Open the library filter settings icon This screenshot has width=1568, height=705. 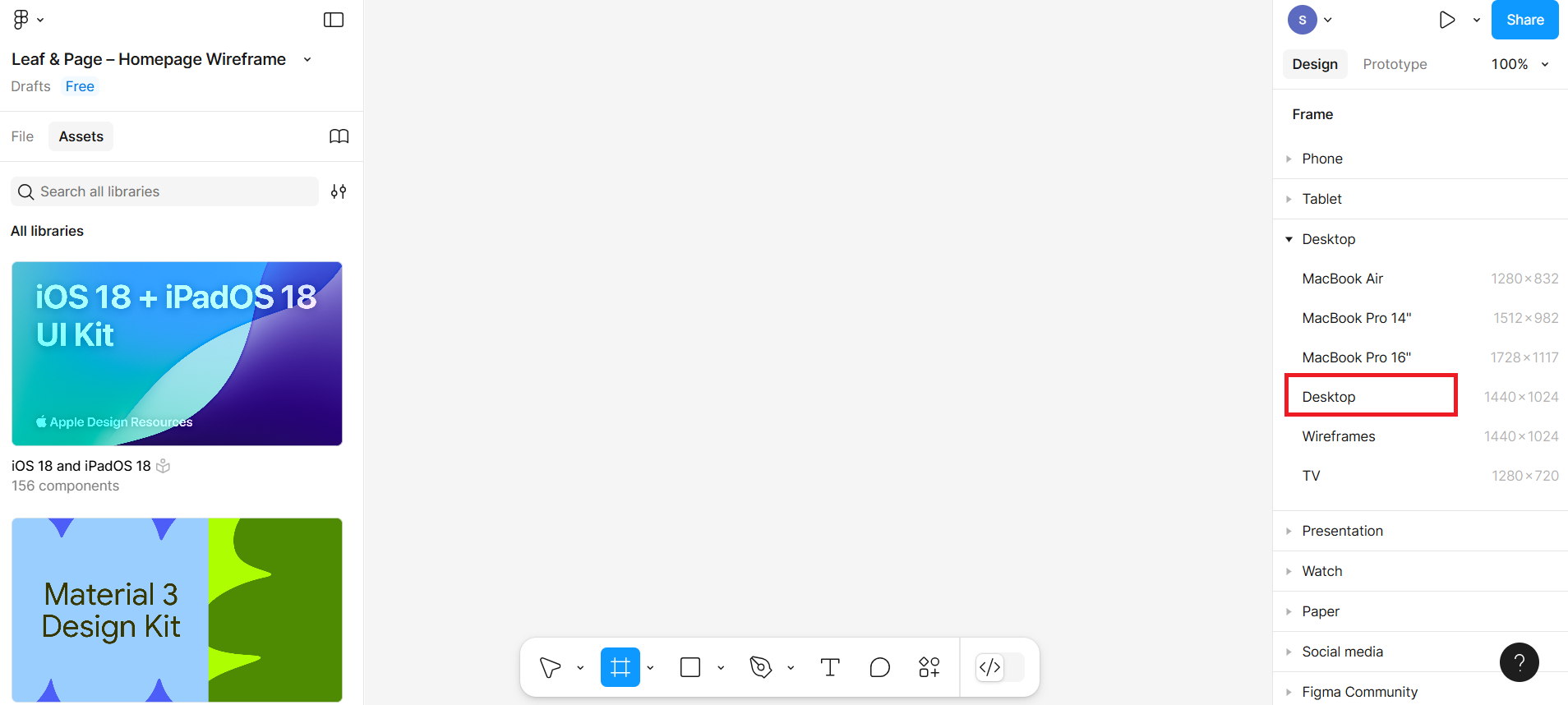(x=339, y=191)
